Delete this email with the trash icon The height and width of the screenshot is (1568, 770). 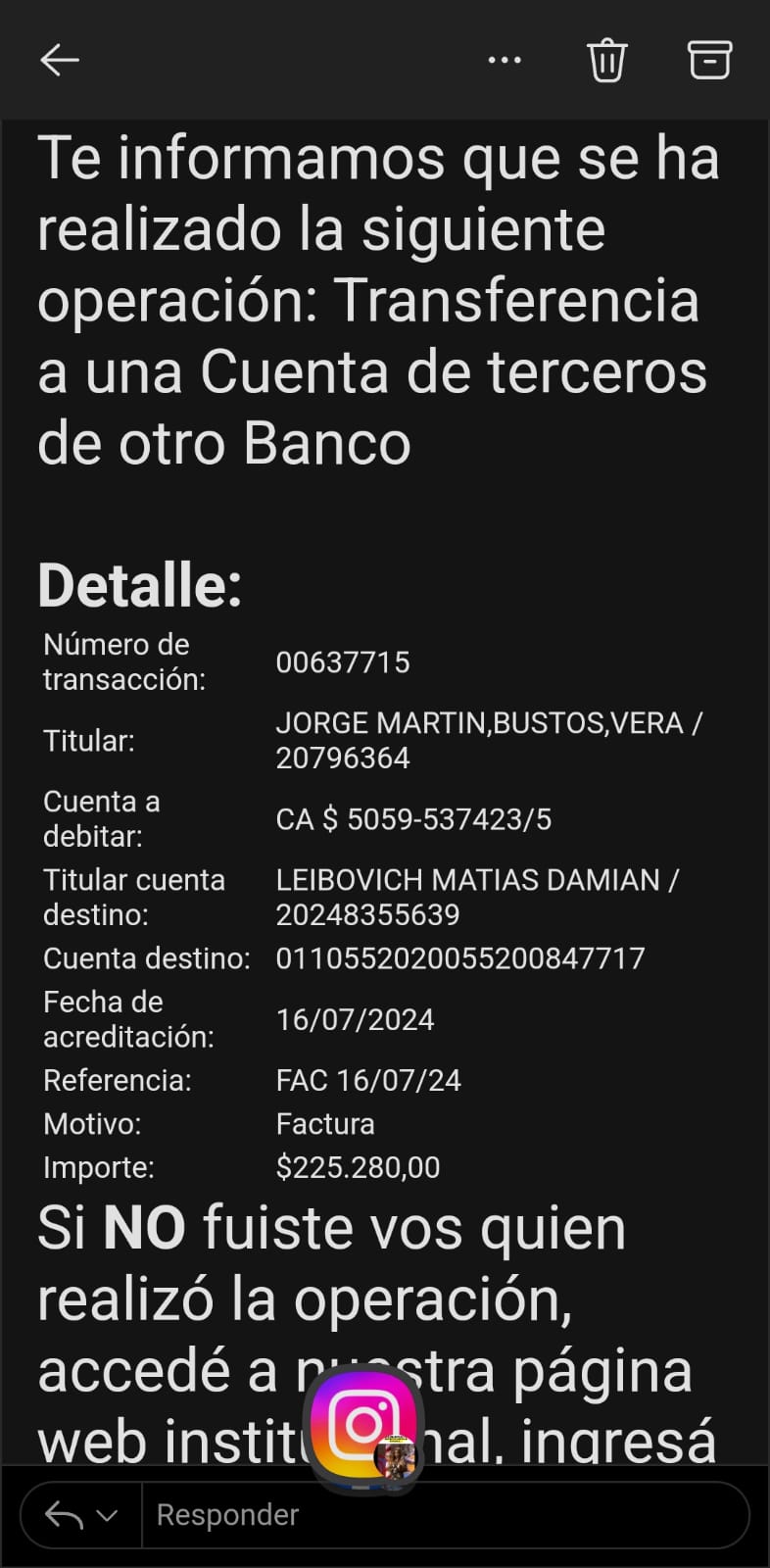[x=606, y=60]
